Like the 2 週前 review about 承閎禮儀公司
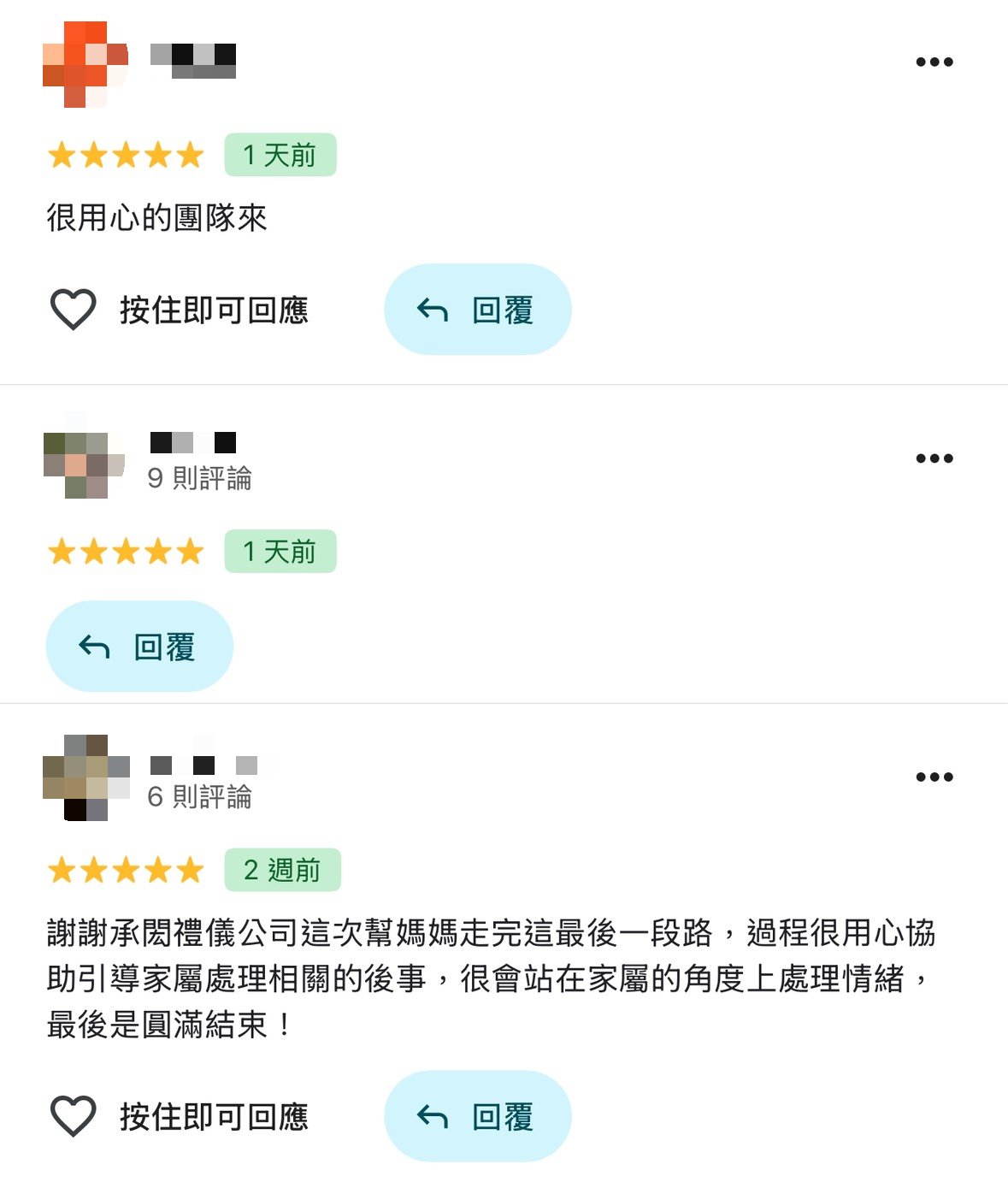The width and height of the screenshot is (1008, 1188). click(74, 1116)
